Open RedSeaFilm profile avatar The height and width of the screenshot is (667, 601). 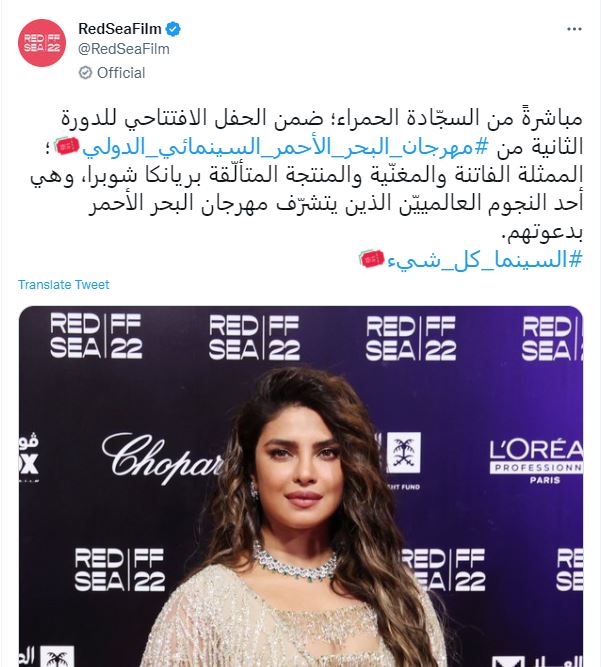point(42,42)
